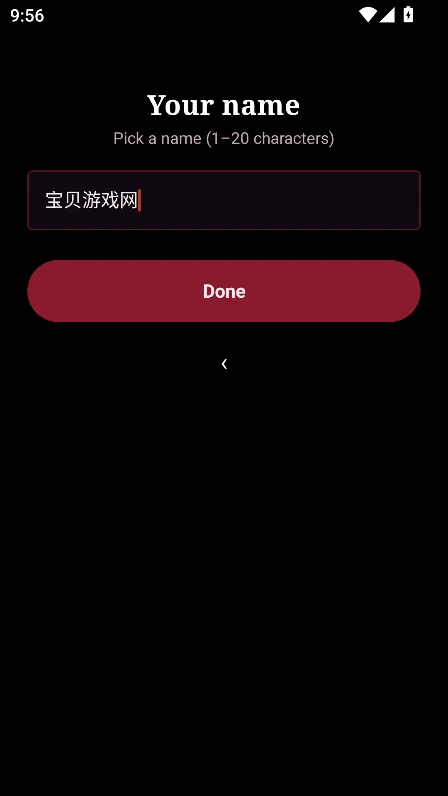448x796 pixels.
Task: Tap the name text field
Action: coord(224,200)
